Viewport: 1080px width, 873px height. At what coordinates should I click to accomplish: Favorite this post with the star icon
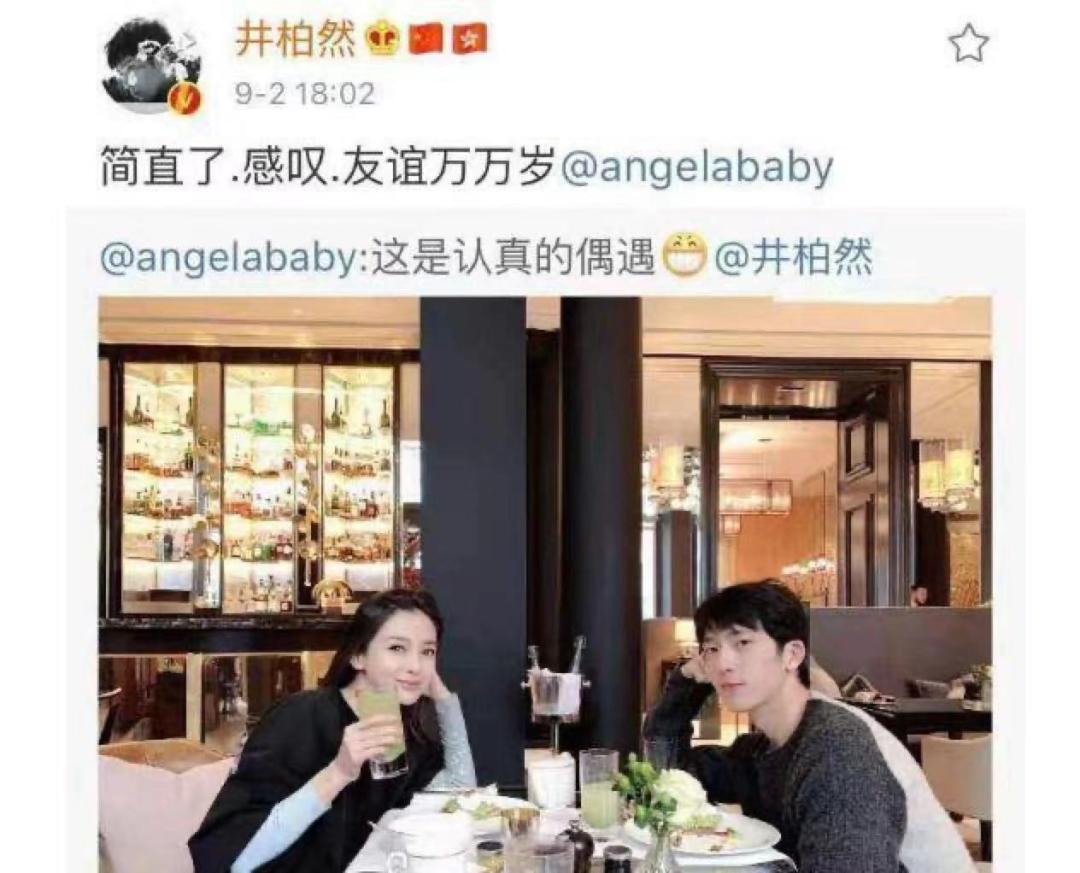[967, 43]
